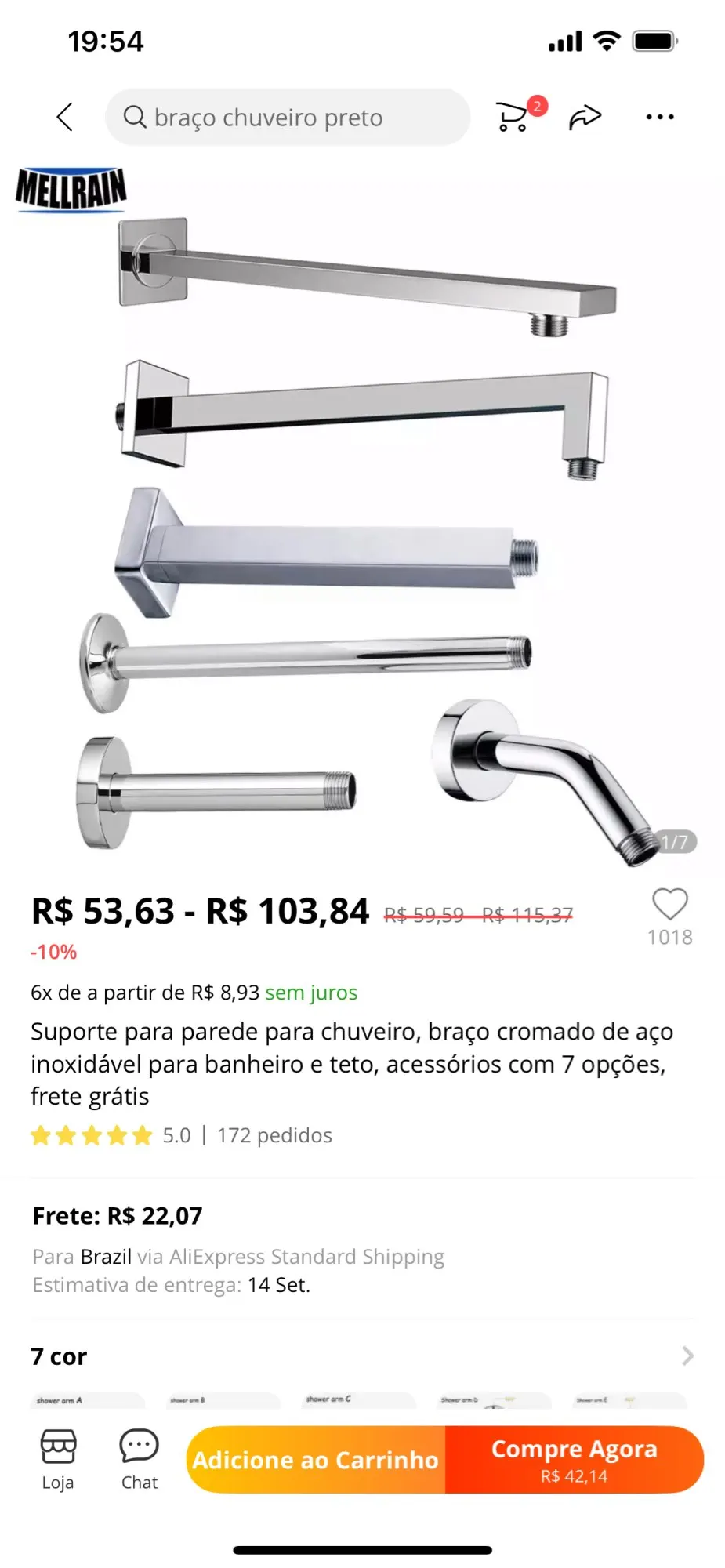Open the three-dot overflow menu

point(659,118)
